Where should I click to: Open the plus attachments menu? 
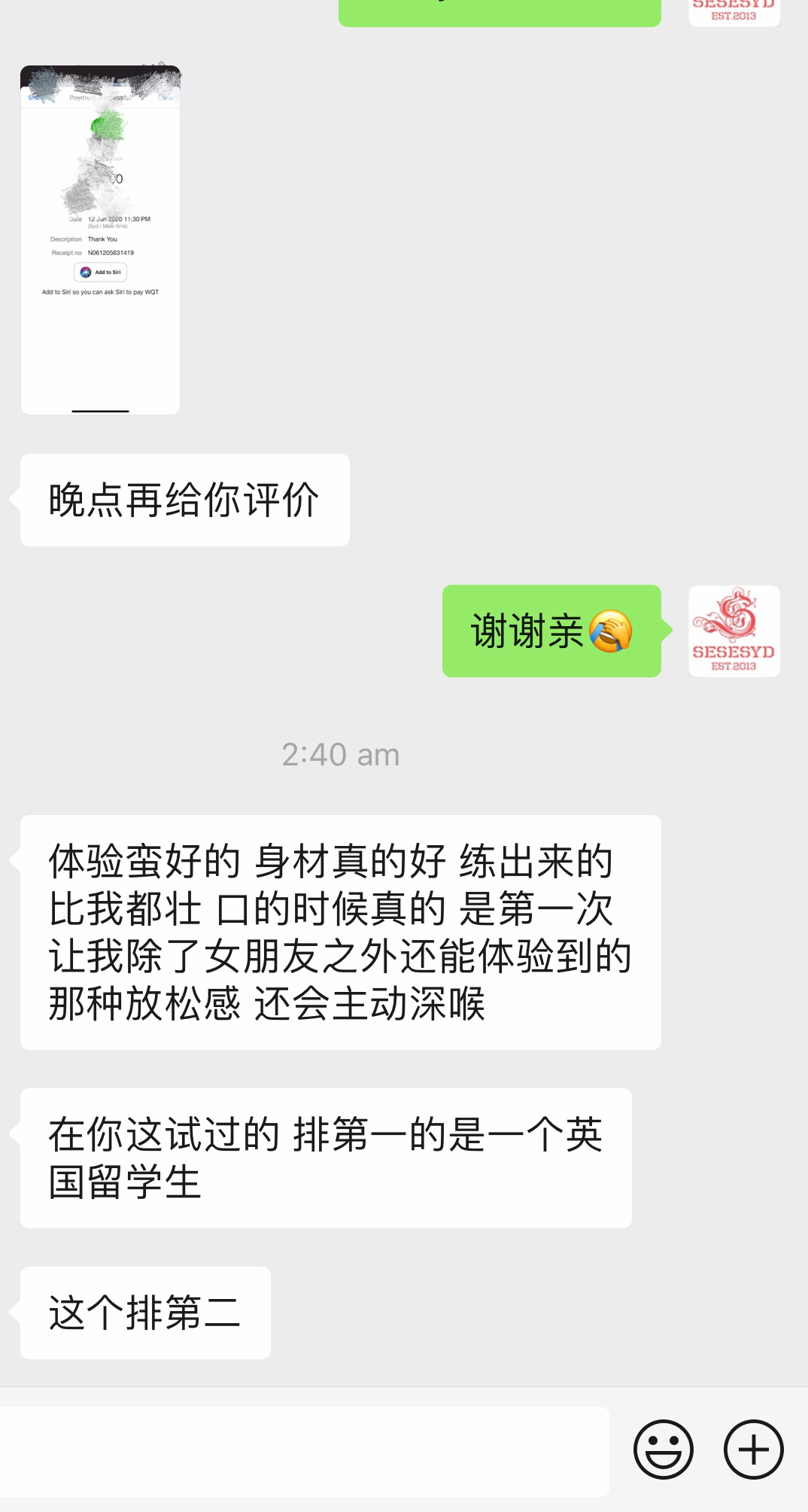coord(753,1450)
